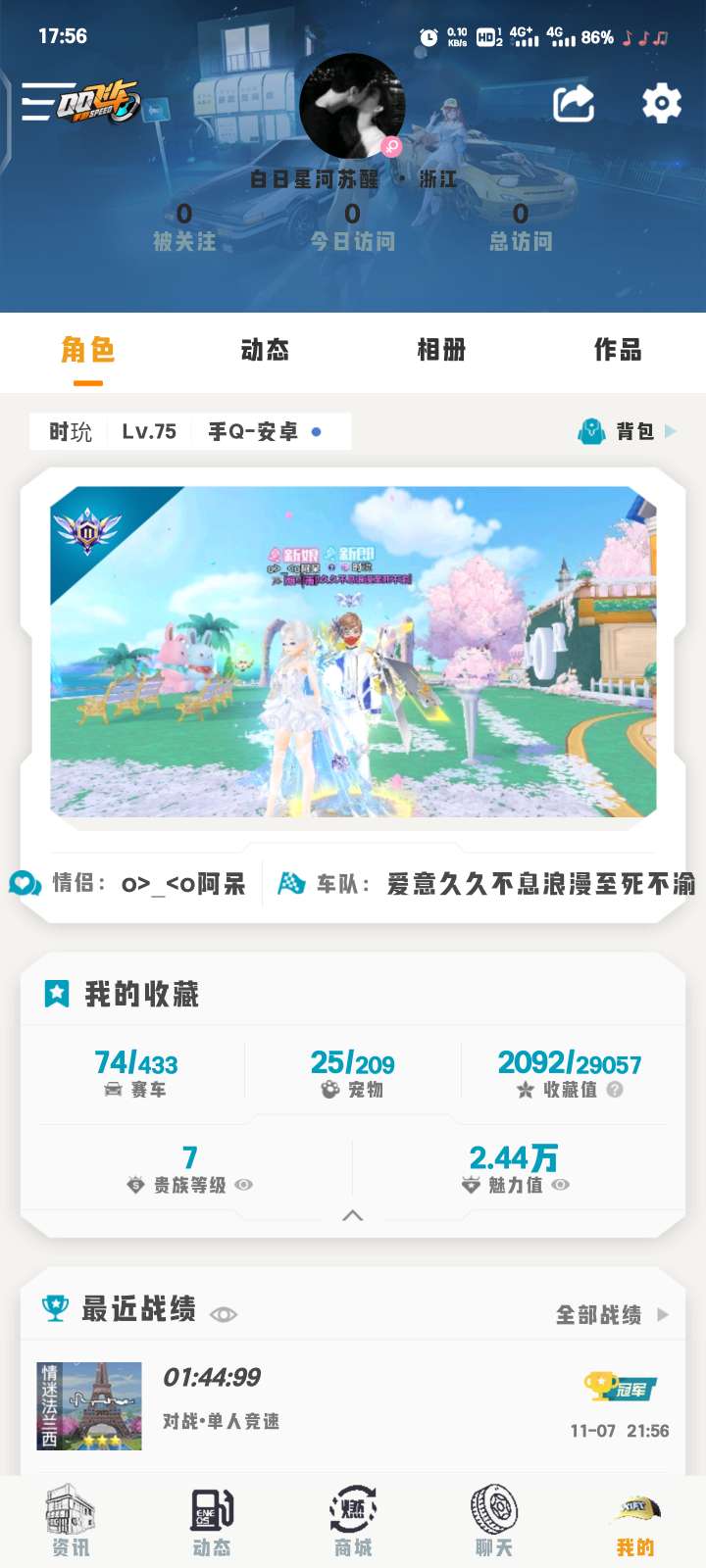
Task: Switch to the 动态 top tab
Action: pos(265,350)
